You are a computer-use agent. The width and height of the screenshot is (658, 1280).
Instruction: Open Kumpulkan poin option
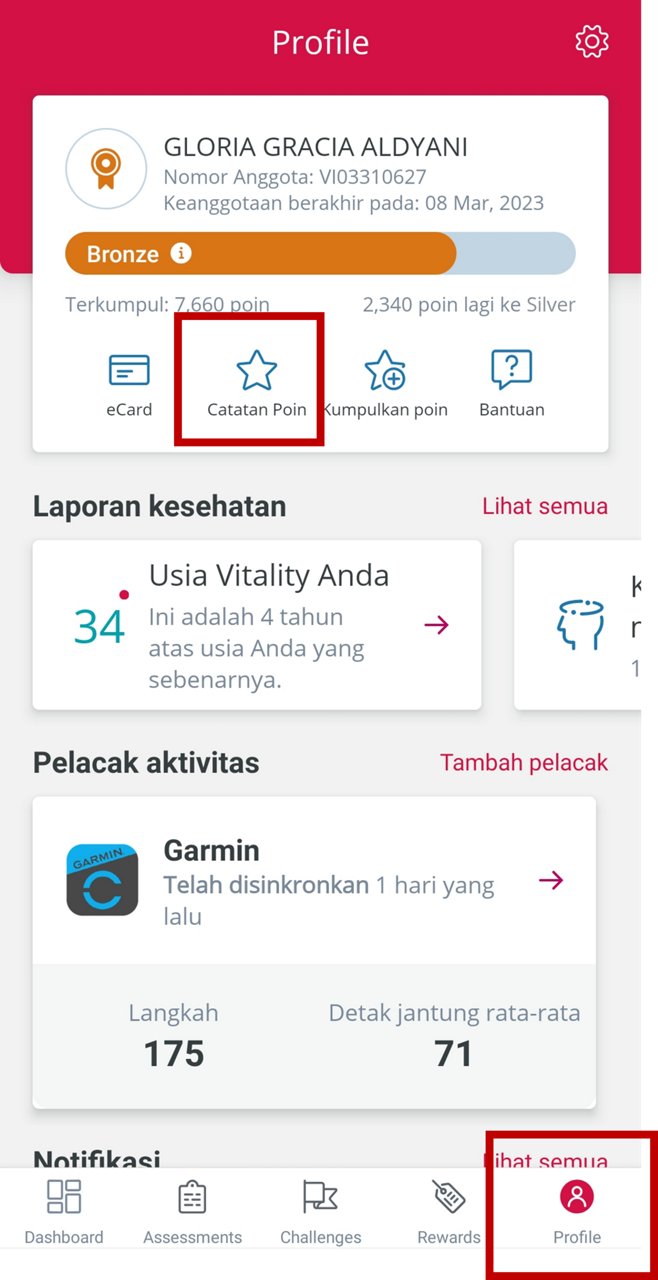coord(385,384)
